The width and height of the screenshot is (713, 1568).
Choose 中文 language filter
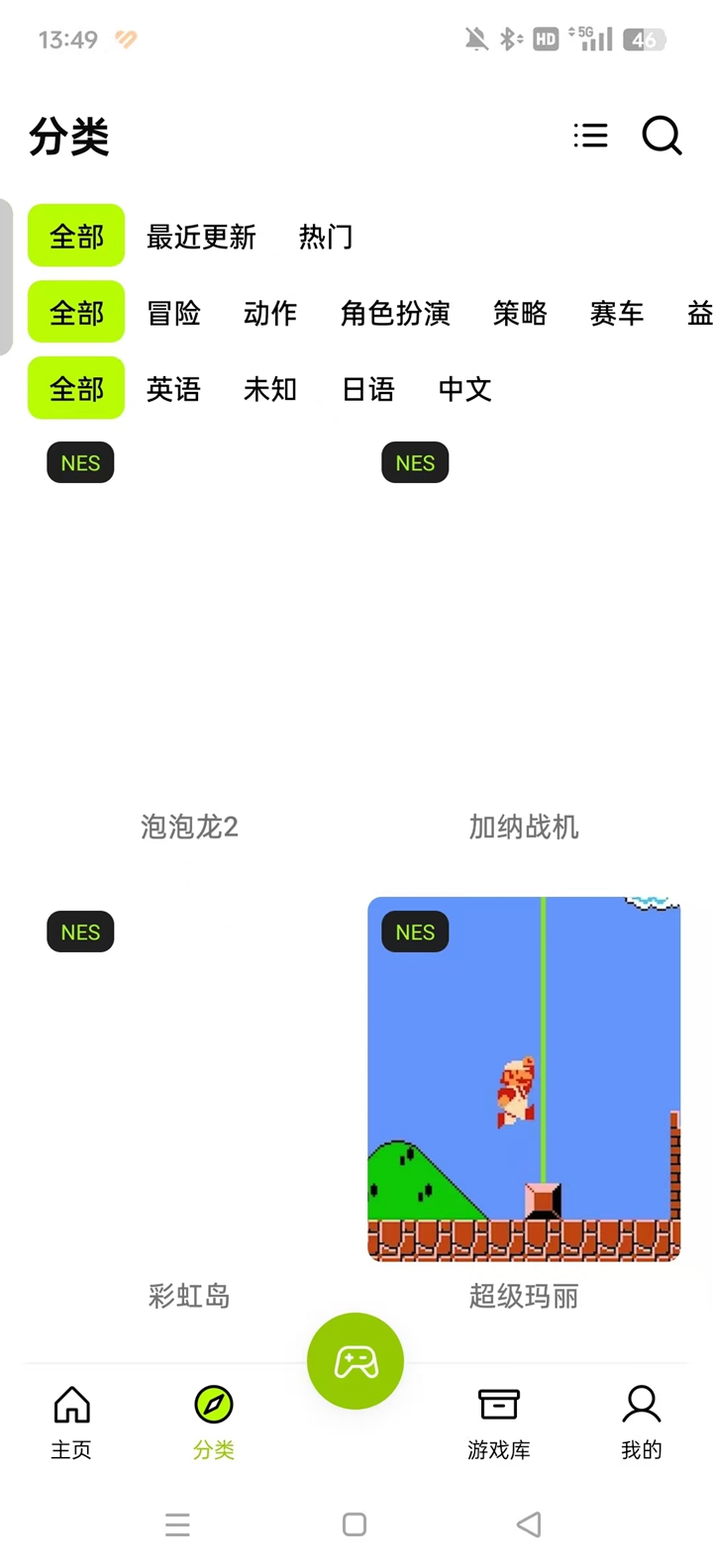464,389
